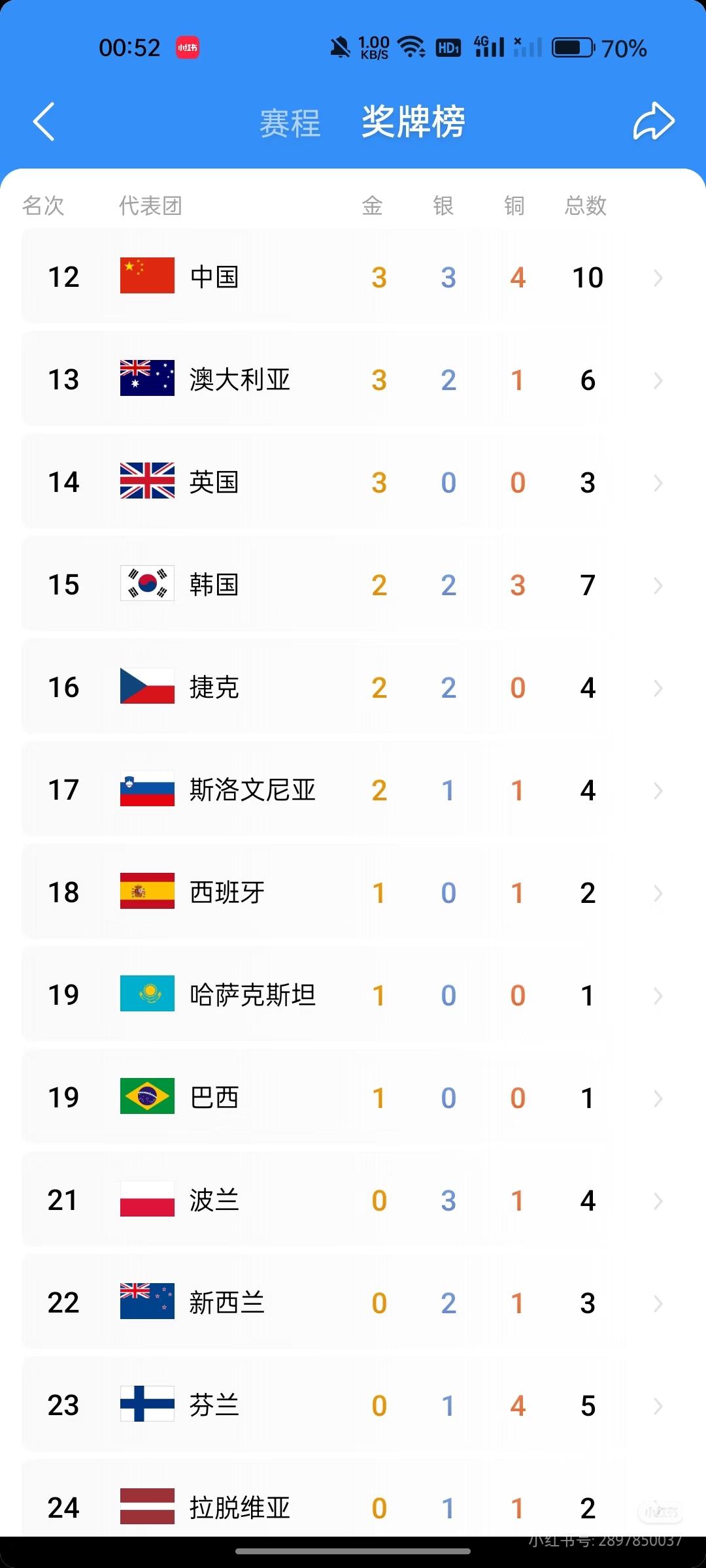
Task: Tap the Brazil flag icon
Action: [146, 1098]
